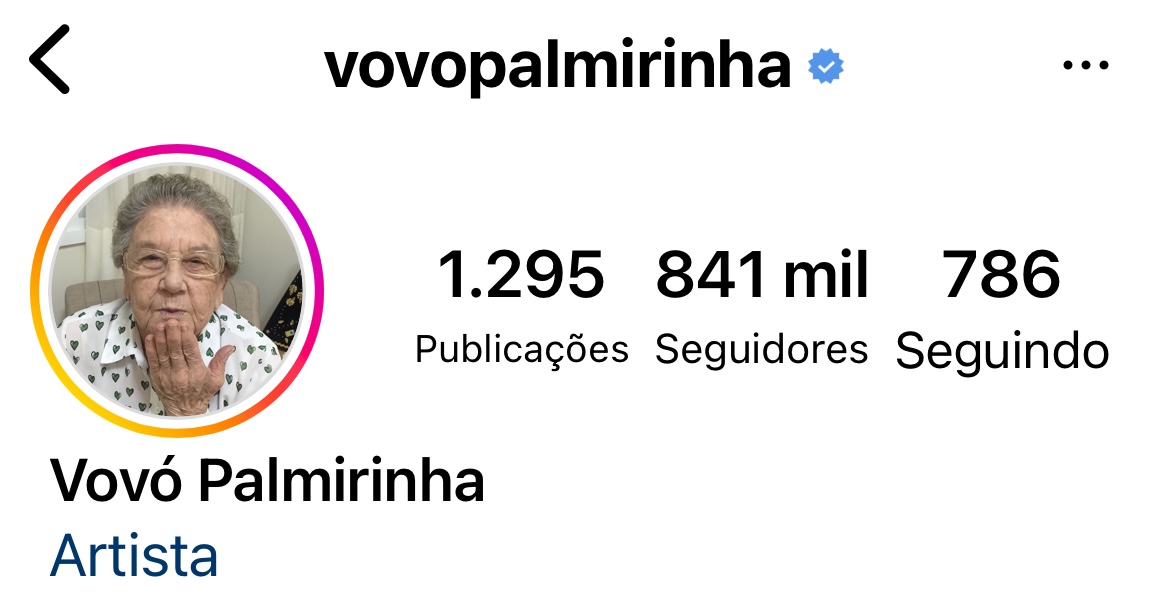
Task: Open the 786 Seguindo list
Action: point(1002,305)
